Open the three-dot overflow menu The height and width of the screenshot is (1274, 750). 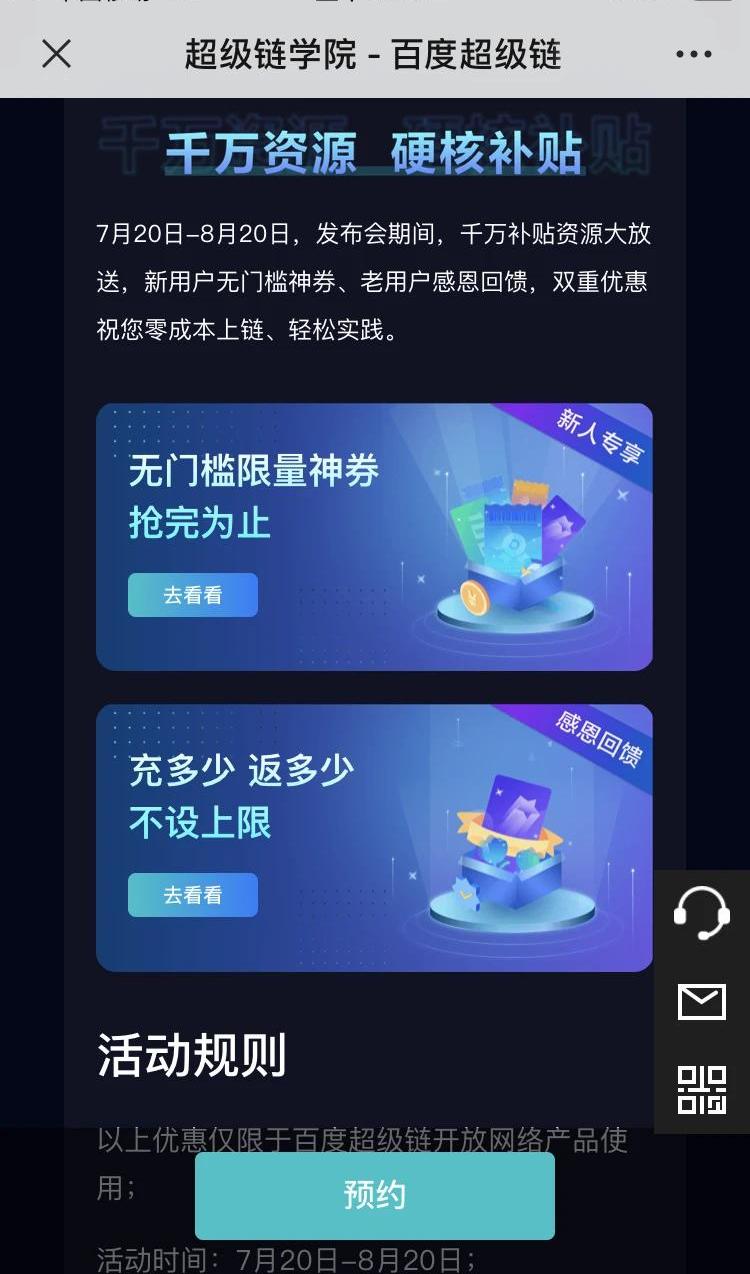[x=694, y=54]
